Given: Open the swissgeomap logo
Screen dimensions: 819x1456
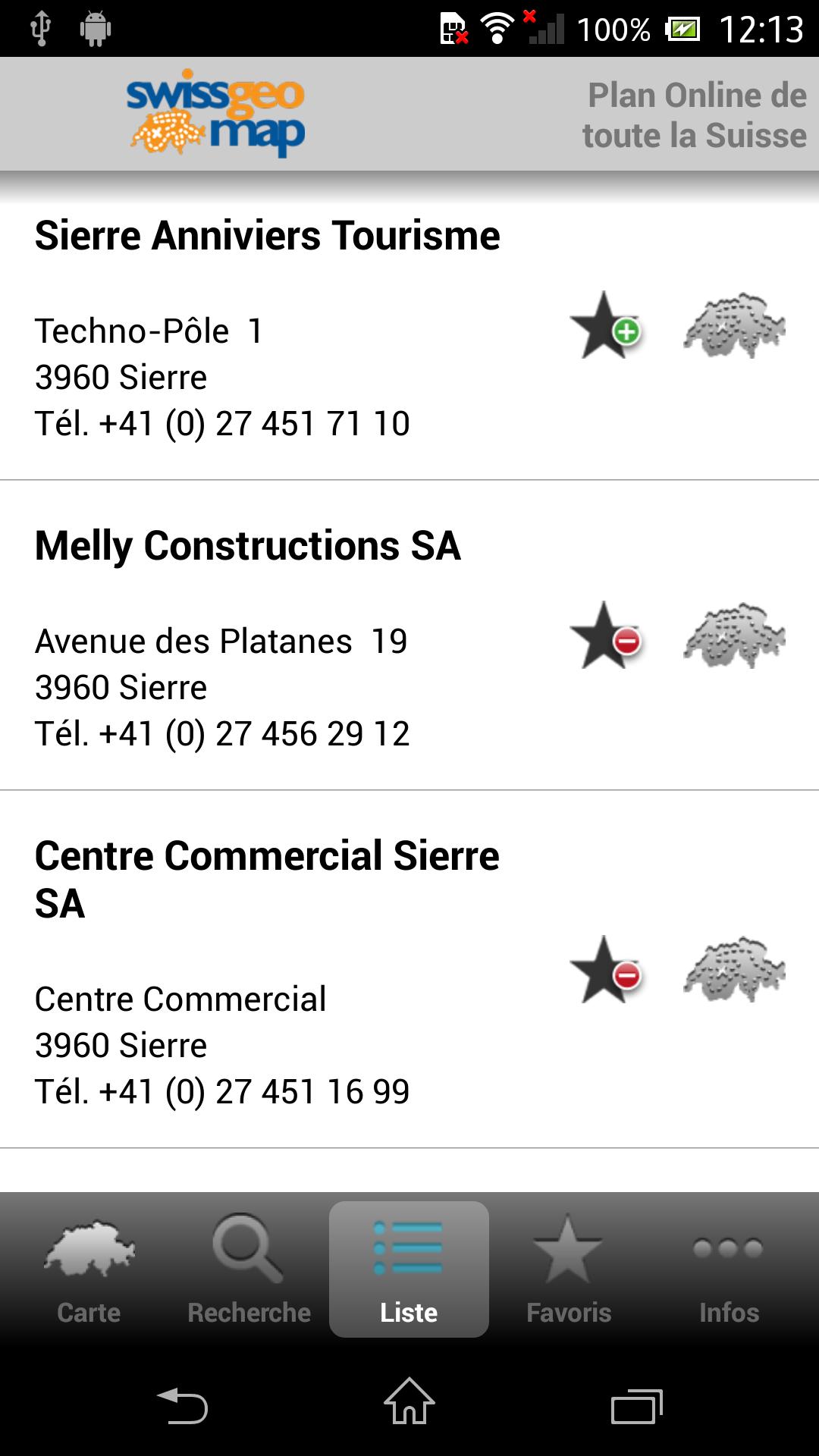Looking at the screenshot, I should tap(216, 114).
